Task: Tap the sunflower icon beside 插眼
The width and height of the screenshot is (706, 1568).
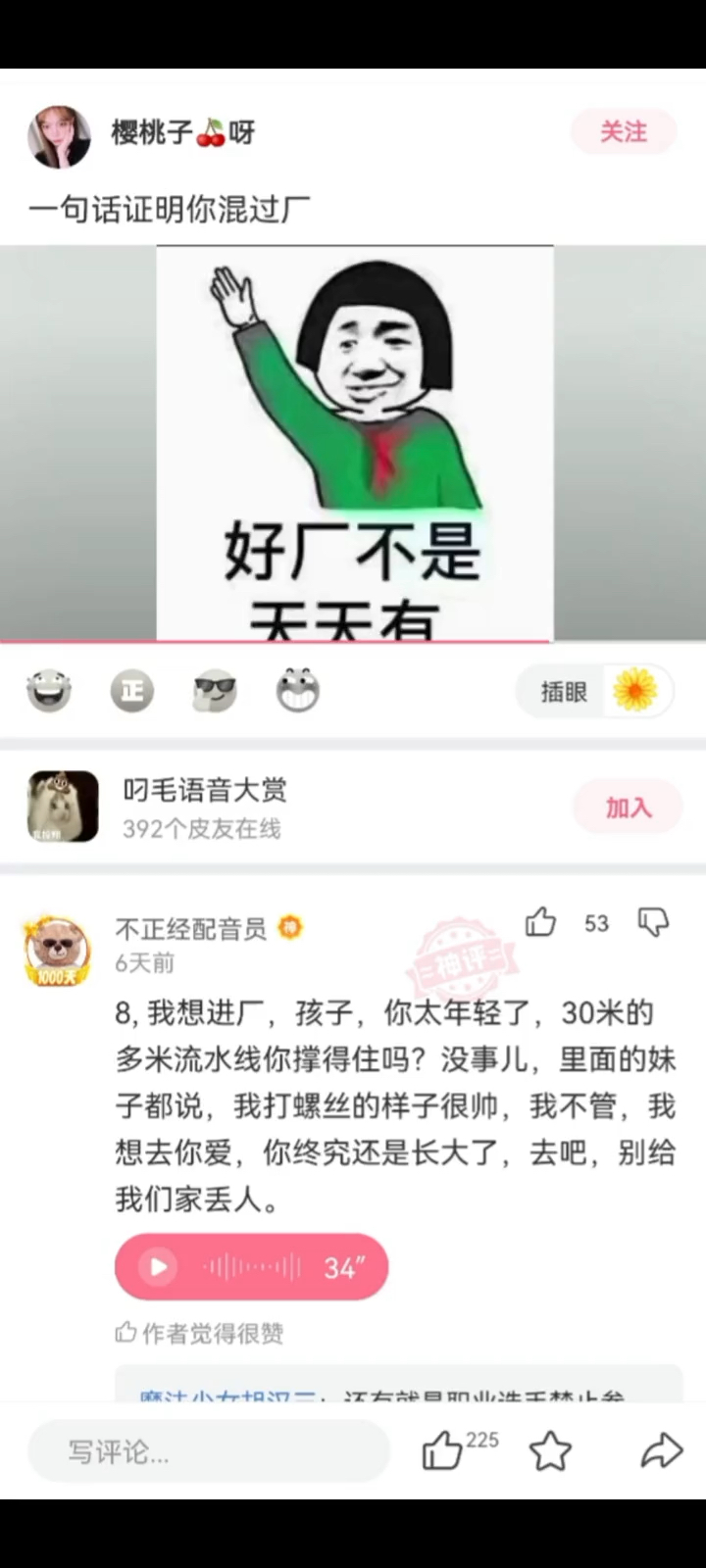Action: (635, 691)
